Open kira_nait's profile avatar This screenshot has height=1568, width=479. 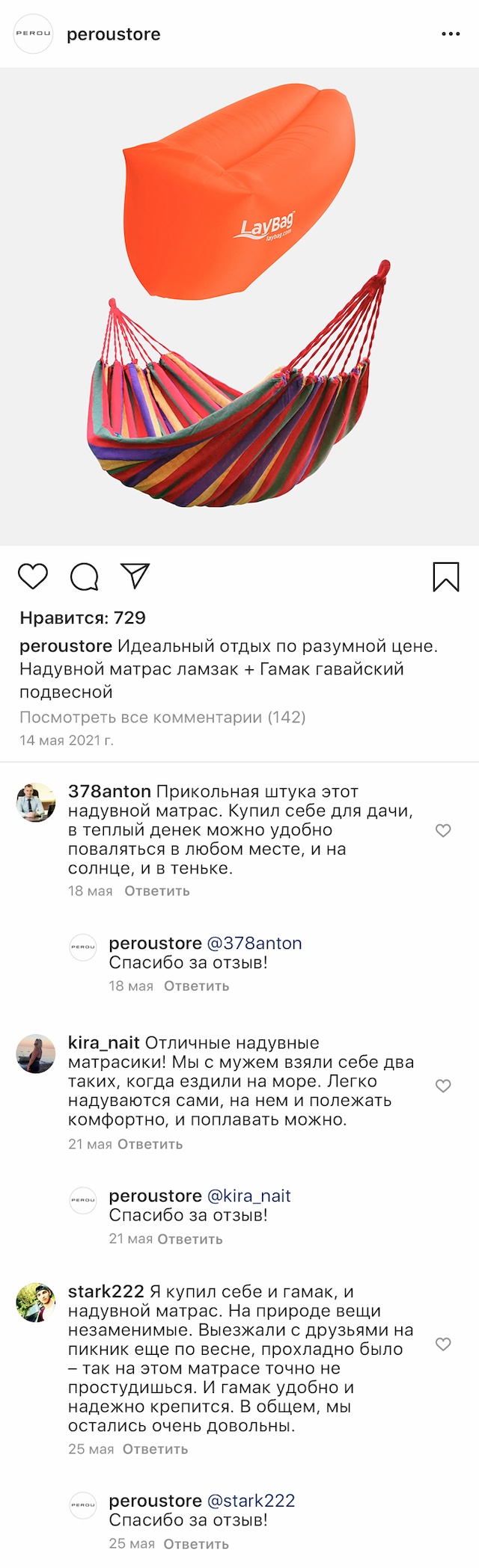(36, 1054)
